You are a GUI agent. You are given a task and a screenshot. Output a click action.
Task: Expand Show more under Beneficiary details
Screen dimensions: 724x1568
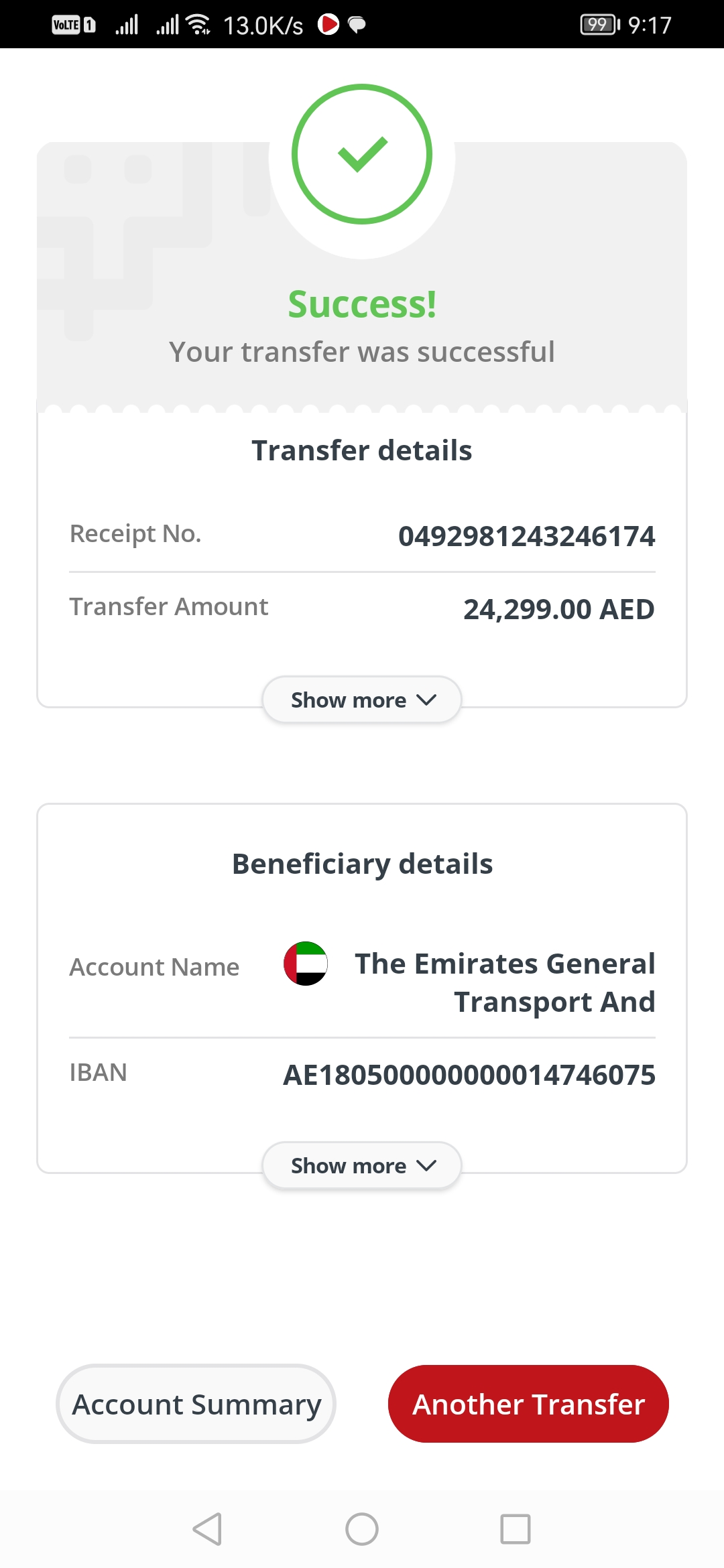point(362,1165)
